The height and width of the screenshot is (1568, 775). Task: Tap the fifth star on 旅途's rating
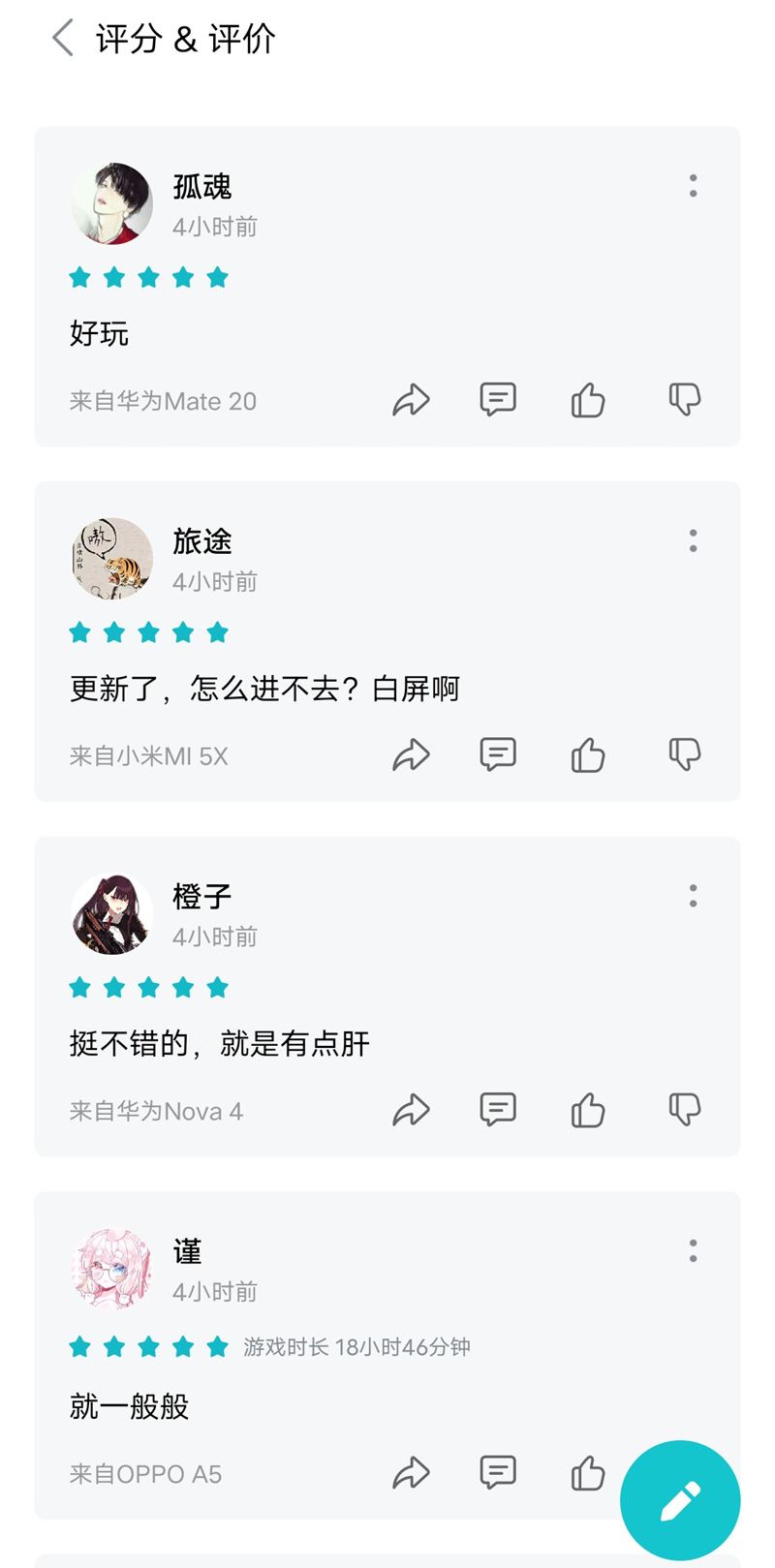point(217,631)
